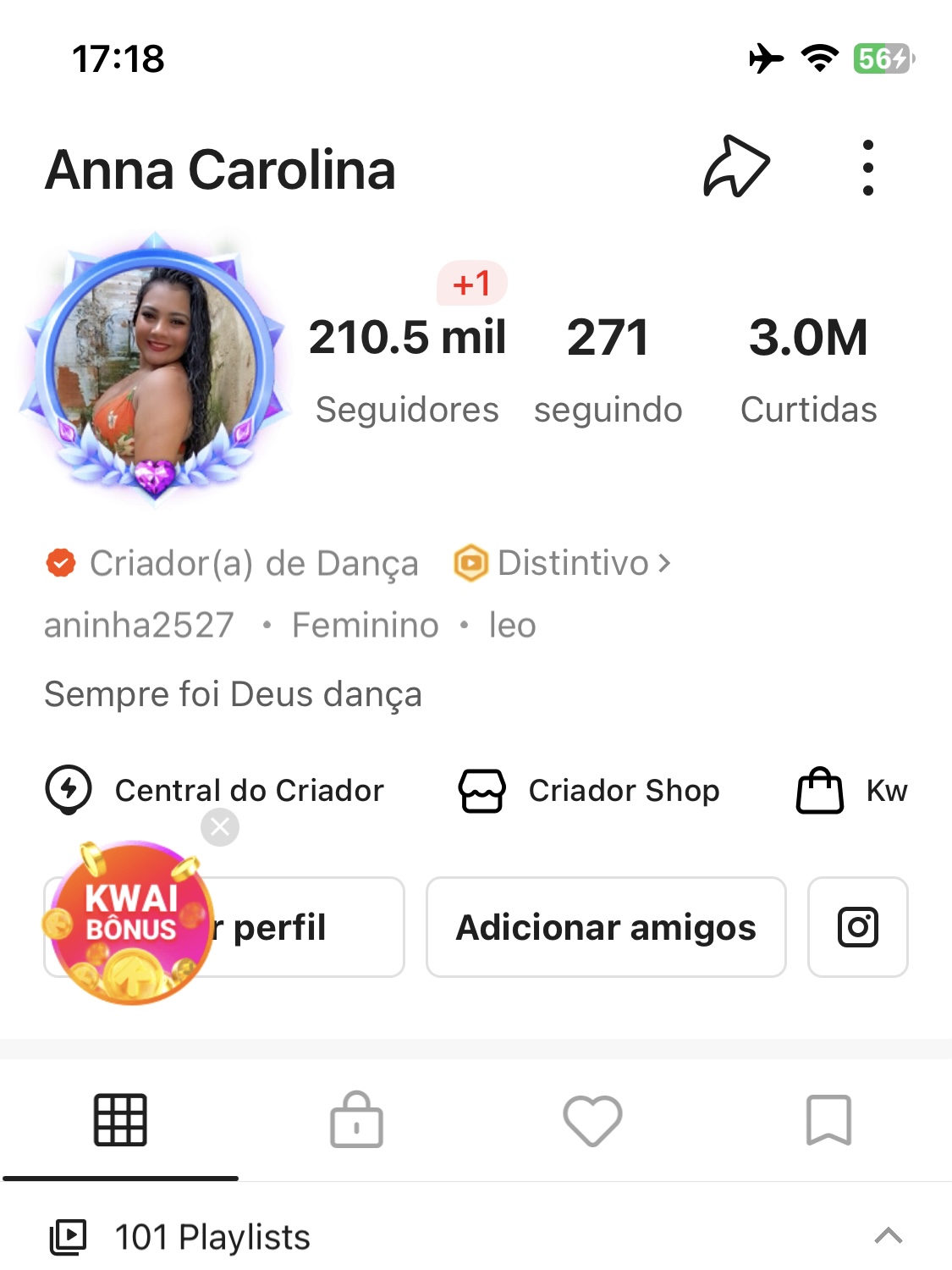Open Central do Criador

(x=216, y=790)
